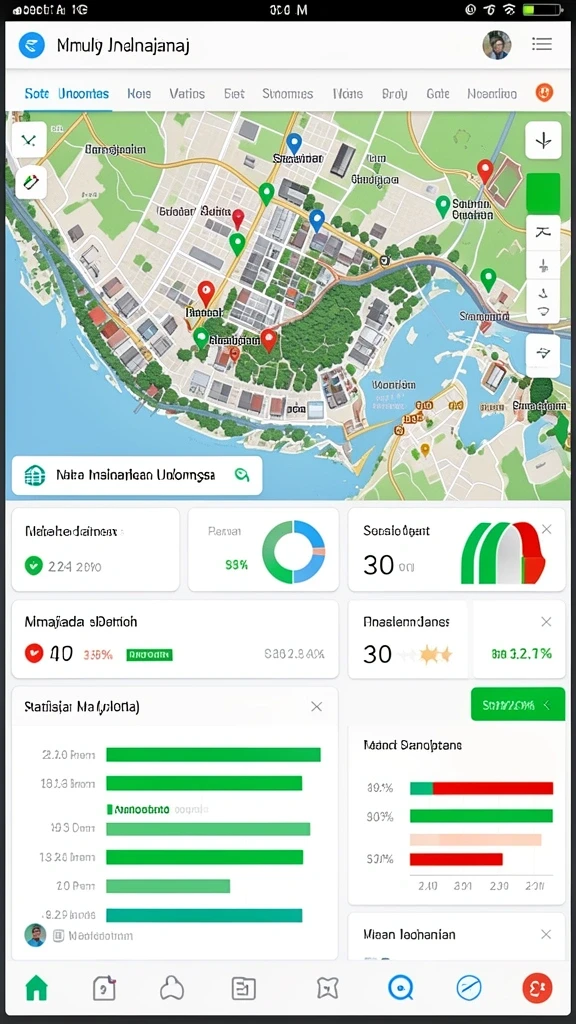Viewport: 576px width, 1024px height.
Task: Tap the solid green square map button
Action: click(x=543, y=193)
